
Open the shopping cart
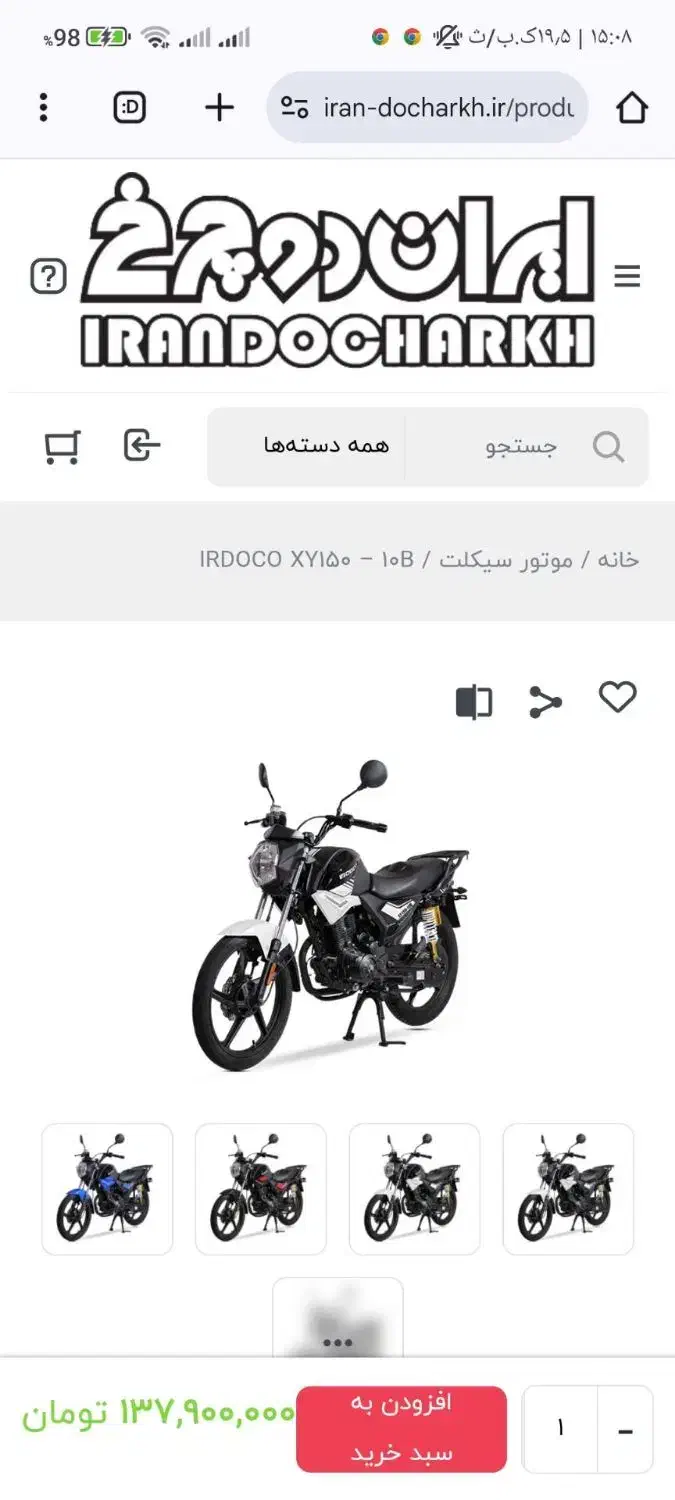(x=62, y=446)
